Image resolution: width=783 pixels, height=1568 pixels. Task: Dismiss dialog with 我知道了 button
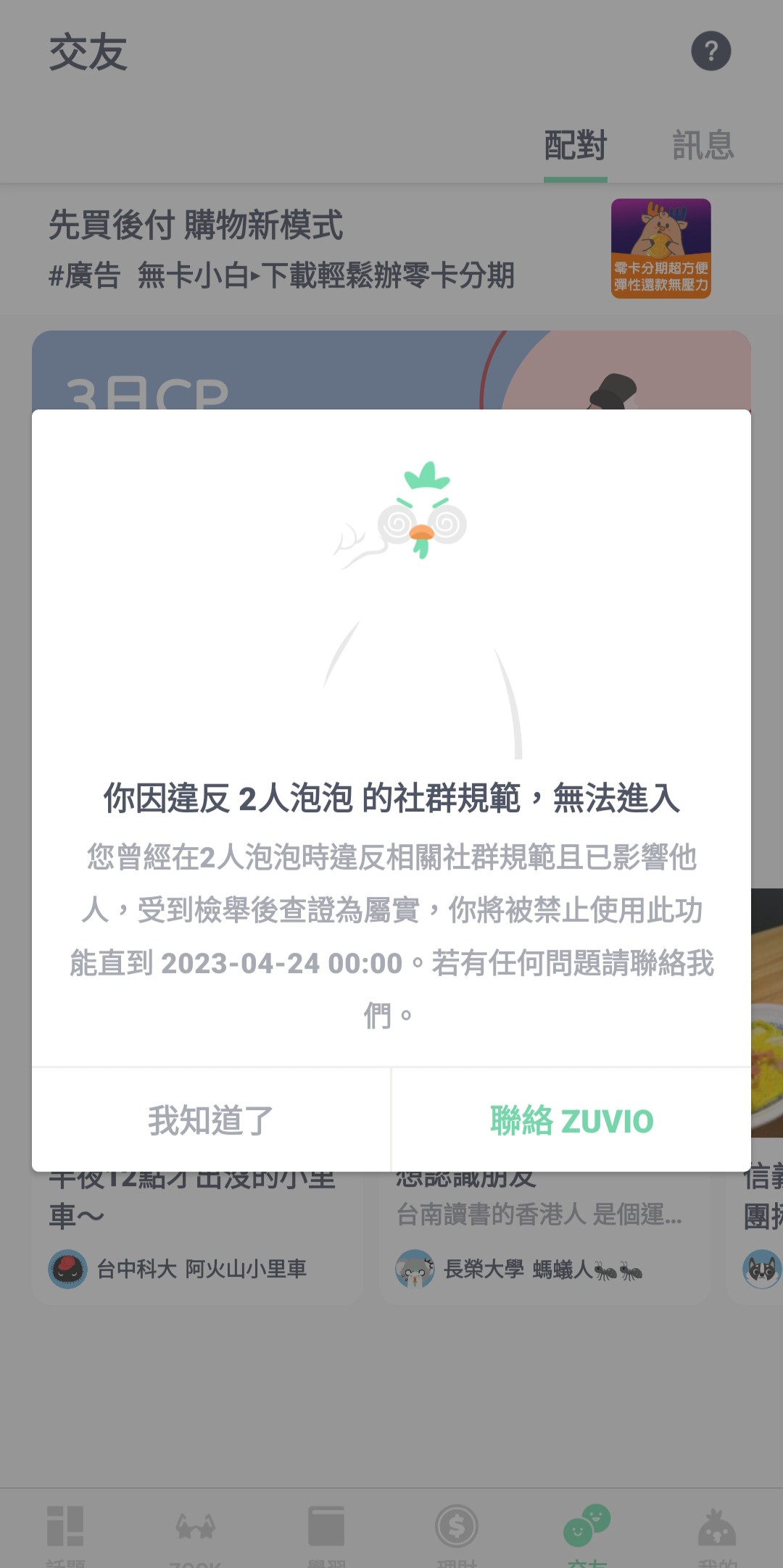point(210,1121)
